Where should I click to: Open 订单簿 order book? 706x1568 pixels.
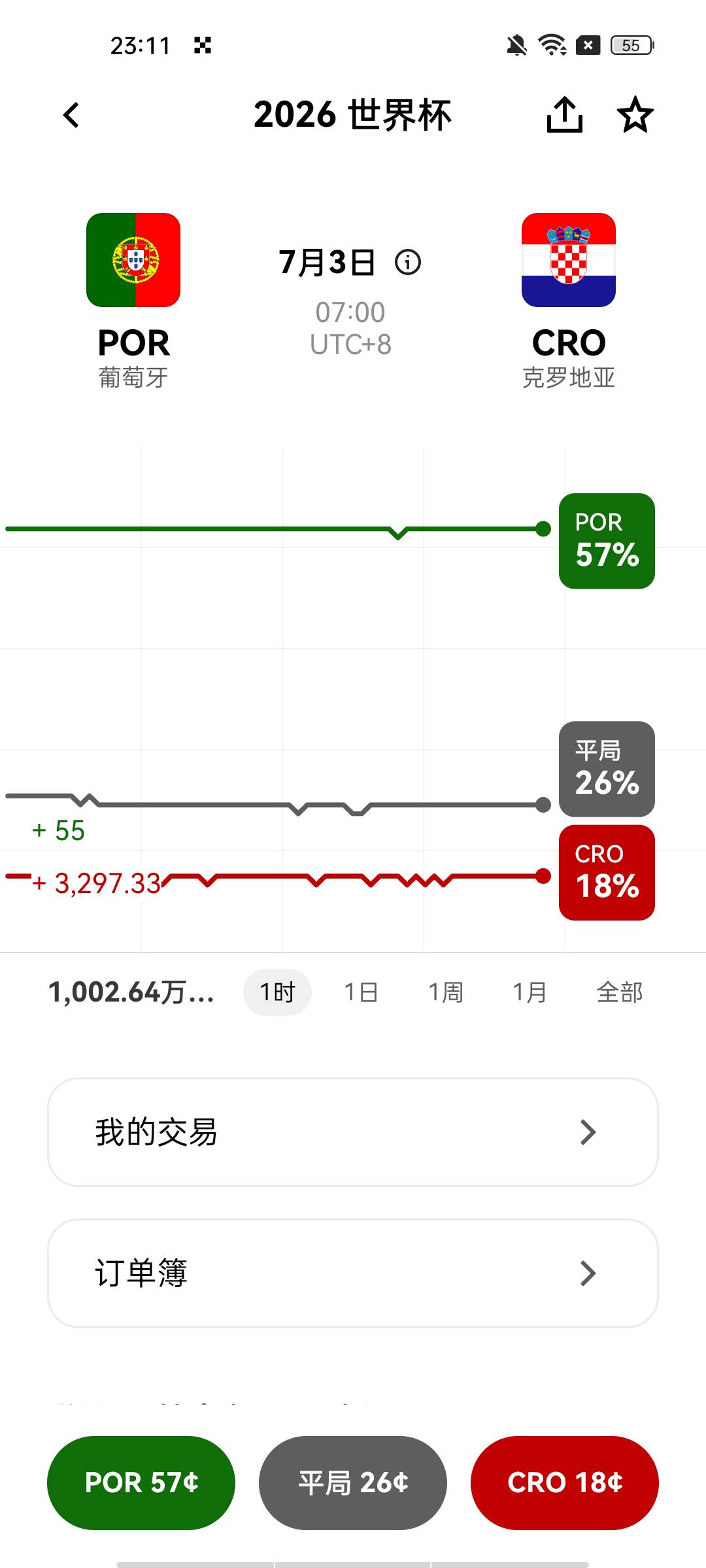coord(353,1273)
